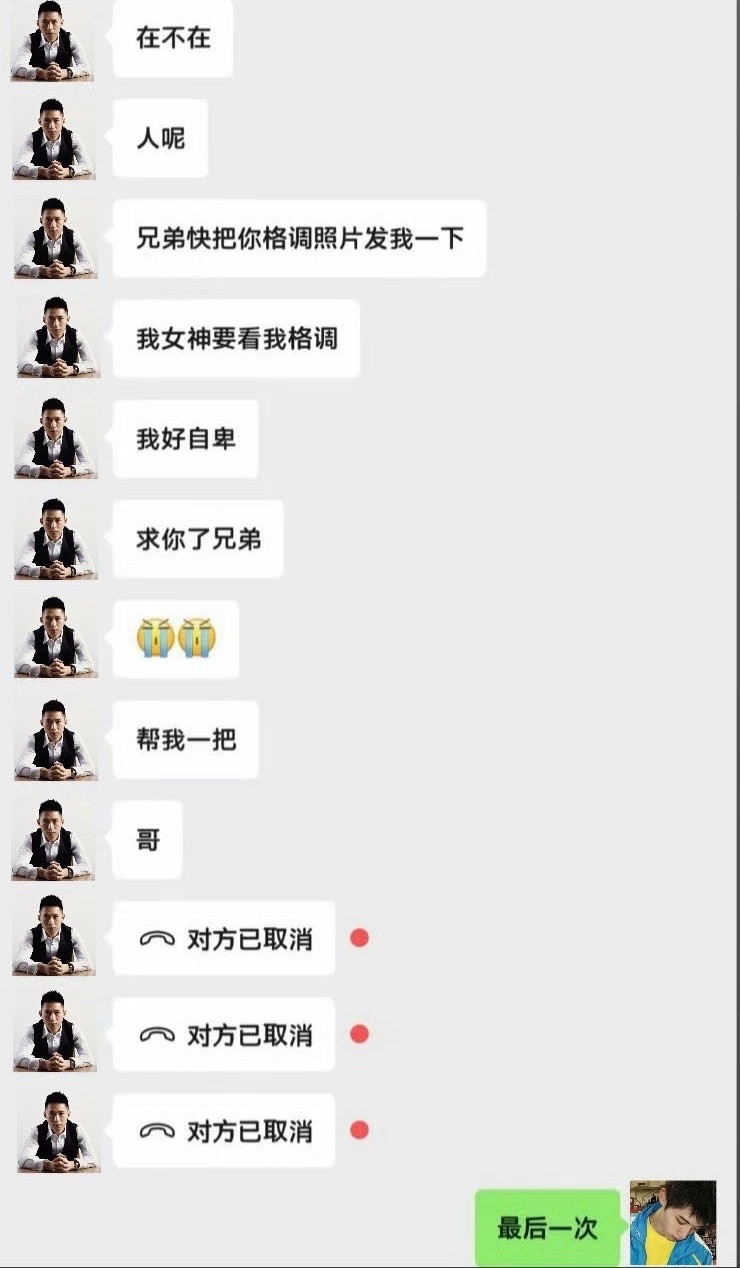740x1268 pixels.
Task: Tap the crying emoji in the emoji message
Action: coord(175,638)
